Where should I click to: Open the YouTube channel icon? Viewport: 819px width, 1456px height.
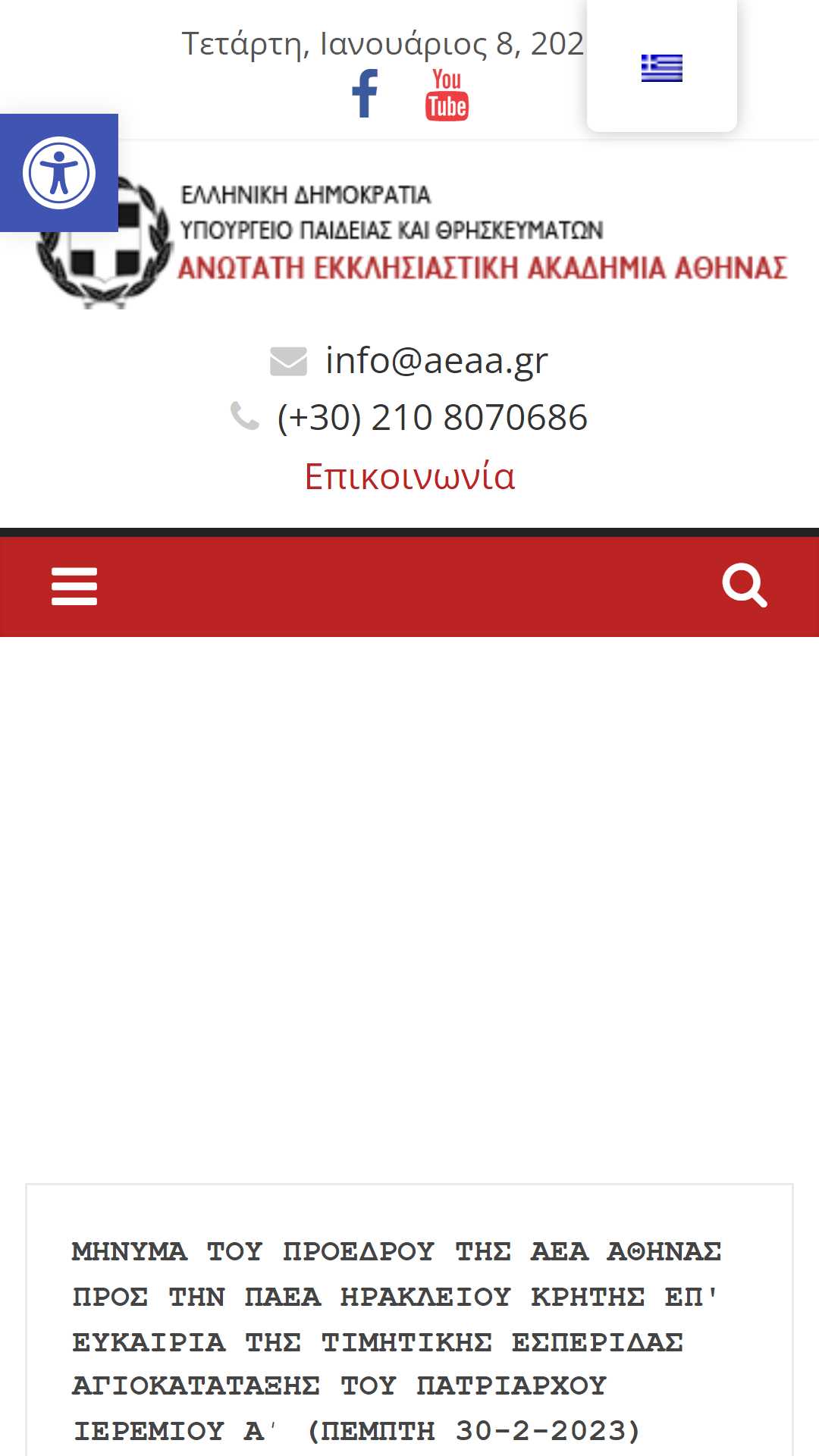447,95
